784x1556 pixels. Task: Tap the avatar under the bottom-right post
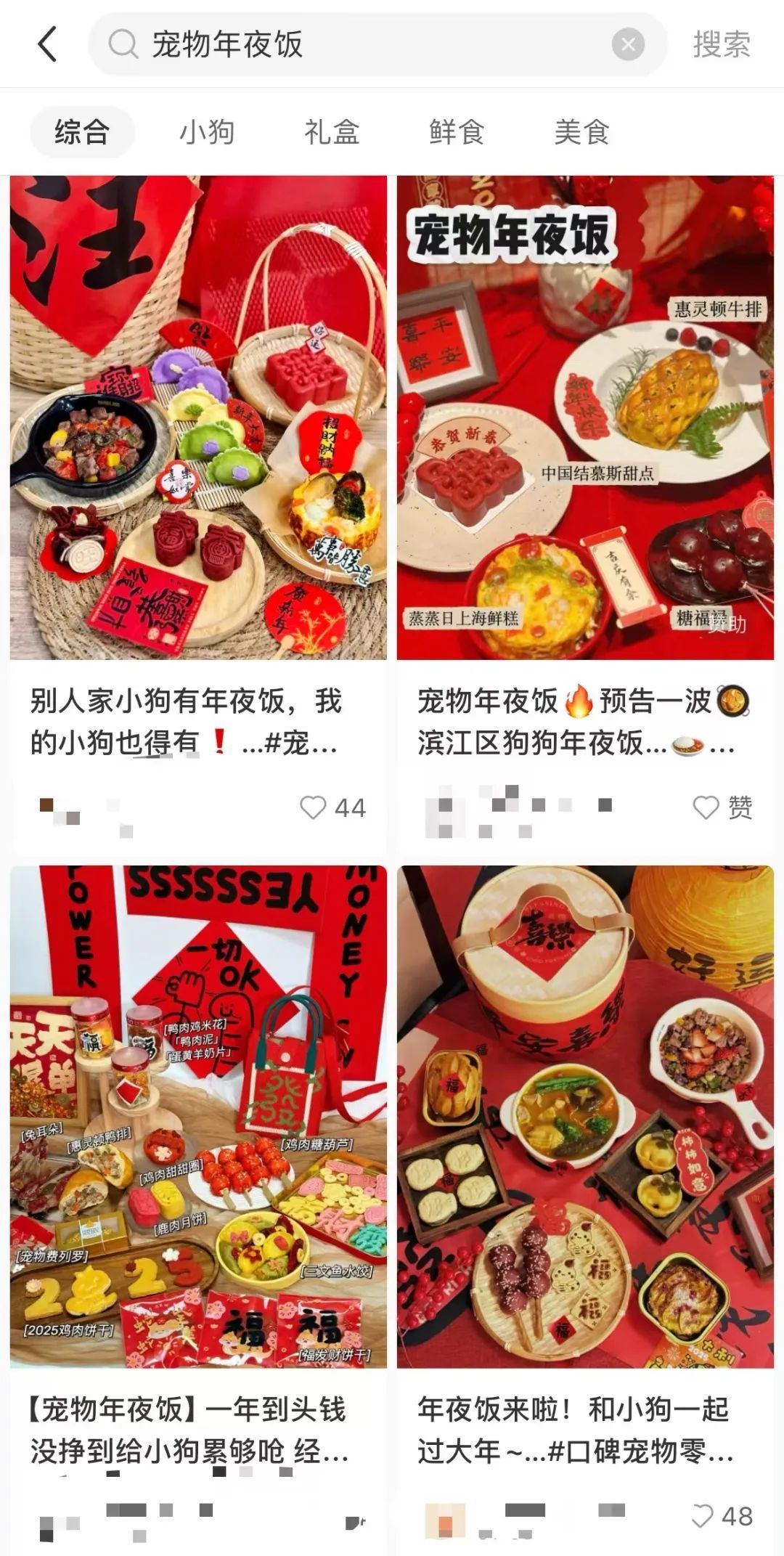point(443,1518)
